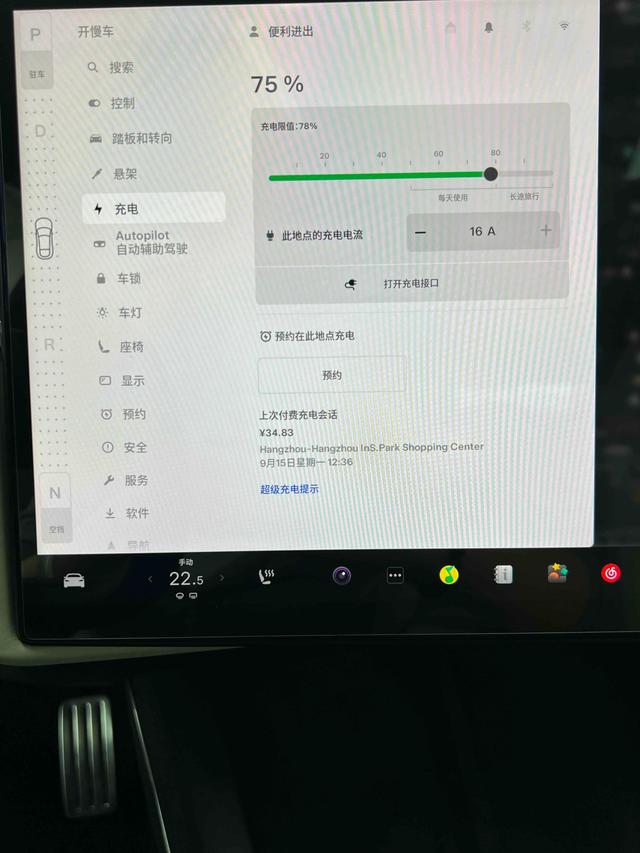
Task: Open 车灯 lights settings
Action: [130, 313]
